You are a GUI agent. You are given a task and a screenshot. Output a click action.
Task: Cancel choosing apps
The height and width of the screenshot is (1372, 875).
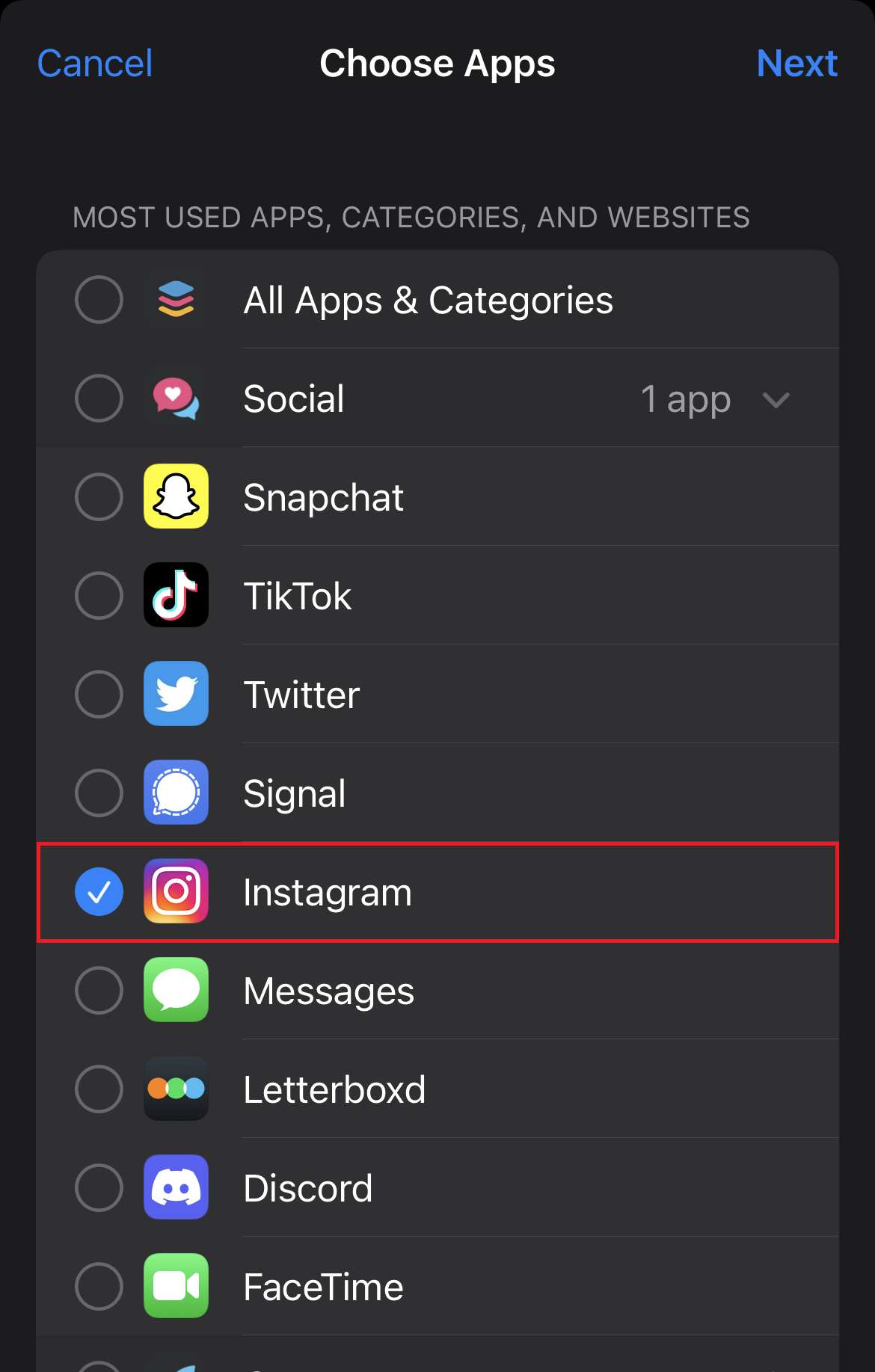(95, 64)
